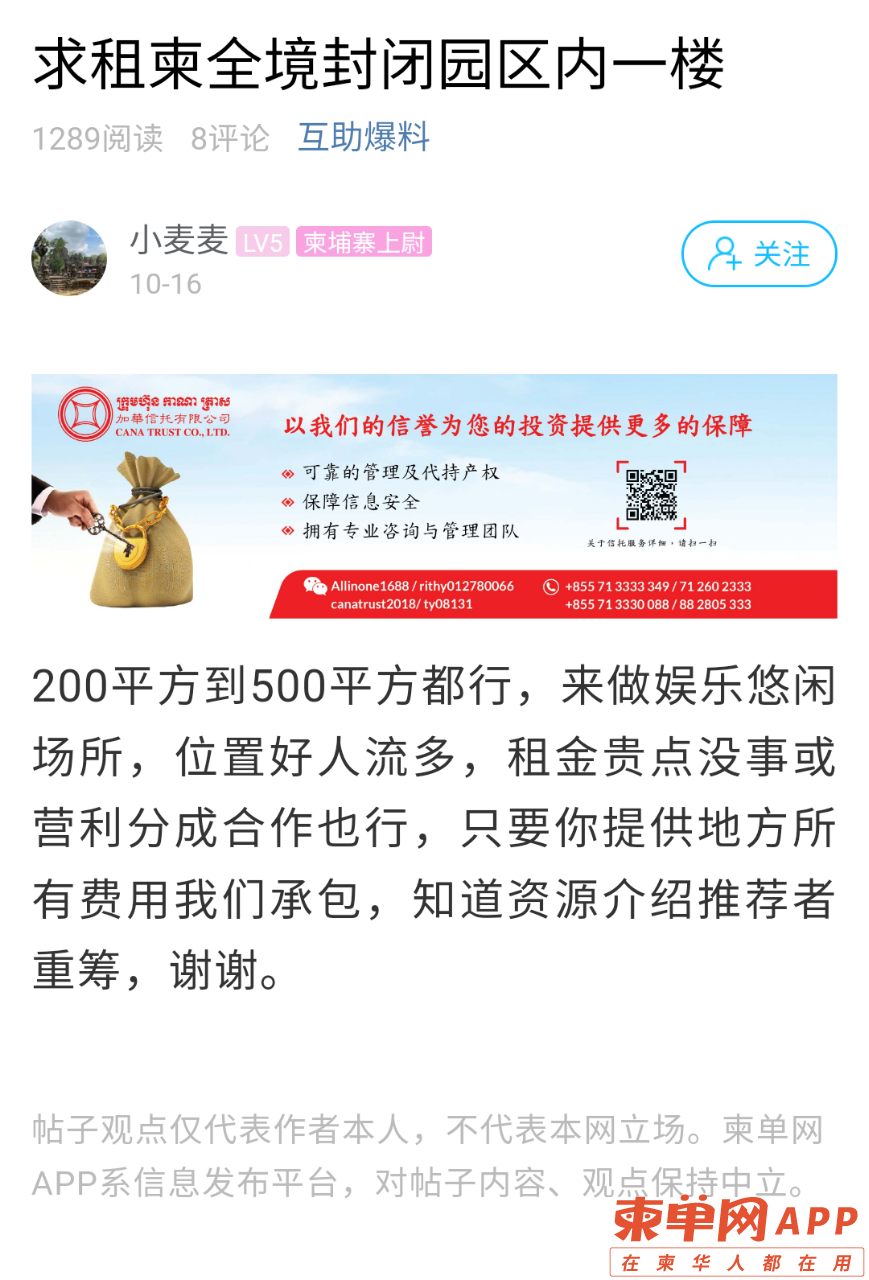Follow the author 小麦麦
This screenshot has width=869, height=1280.
click(759, 254)
